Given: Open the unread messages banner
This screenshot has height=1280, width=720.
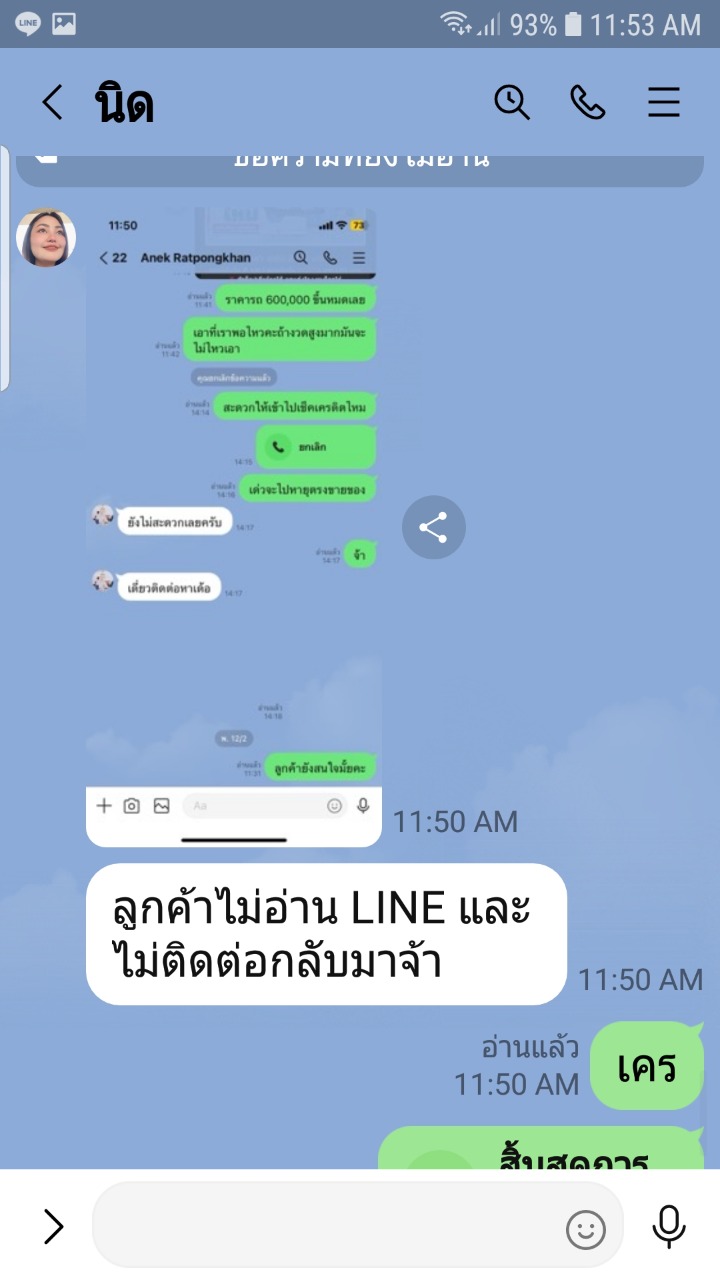Looking at the screenshot, I should pos(360,164).
